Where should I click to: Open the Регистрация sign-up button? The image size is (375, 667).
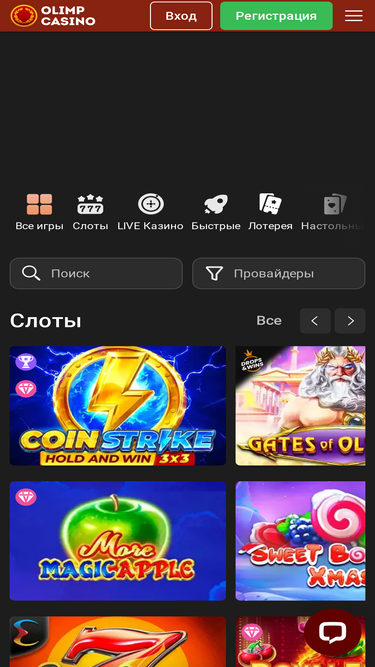point(276,16)
